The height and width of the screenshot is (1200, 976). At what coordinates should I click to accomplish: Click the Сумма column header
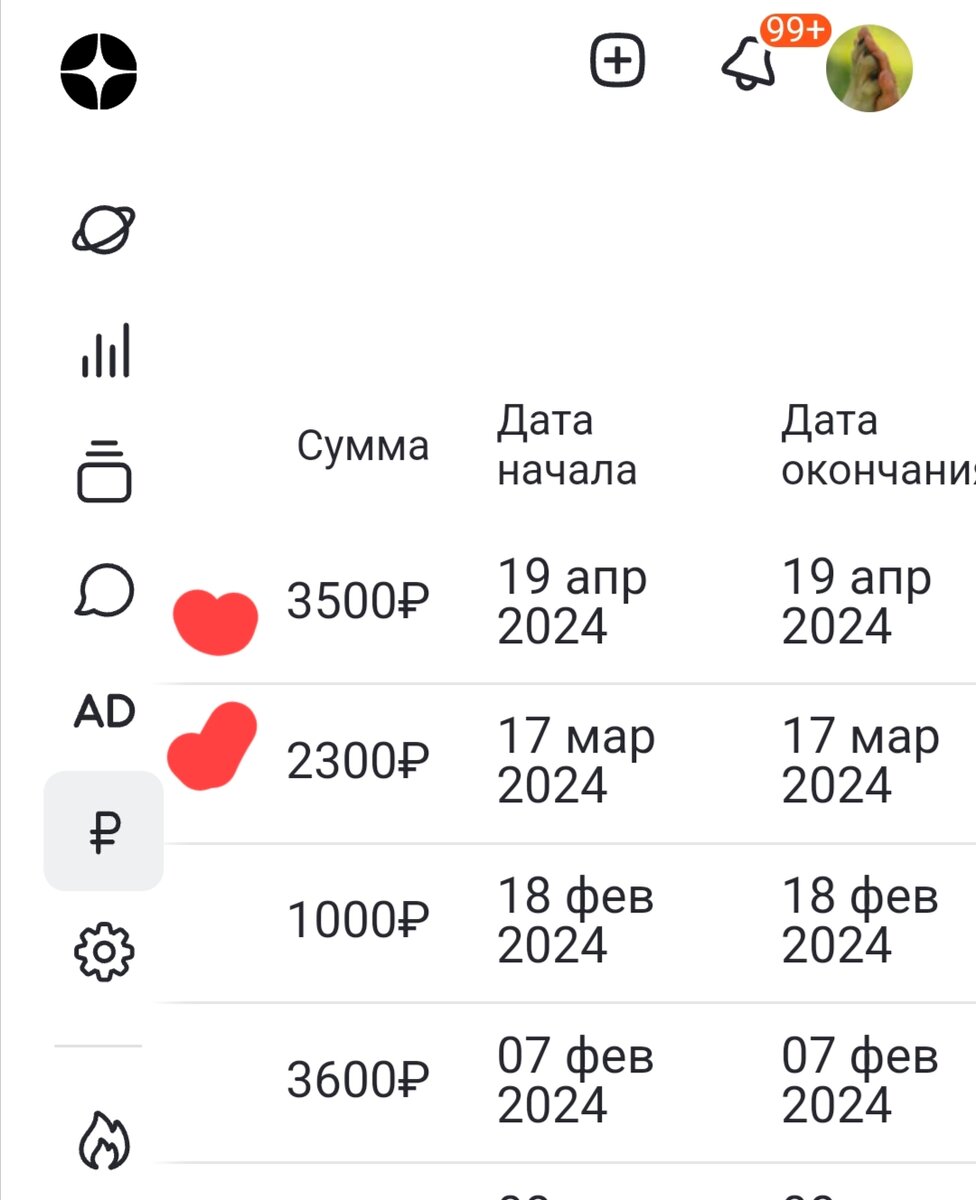pos(363,446)
